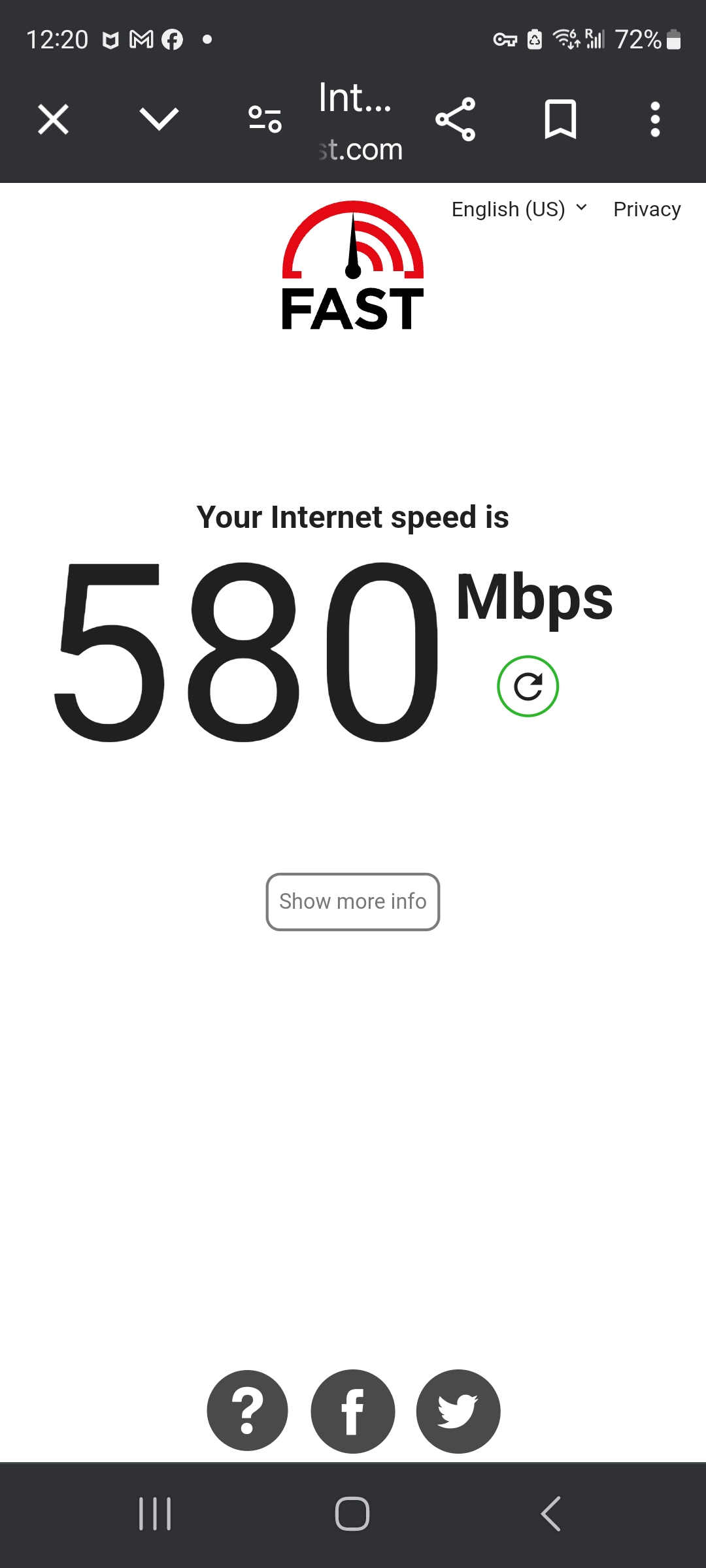This screenshot has width=706, height=1568.
Task: Open the question mark help icon
Action: click(x=247, y=1411)
